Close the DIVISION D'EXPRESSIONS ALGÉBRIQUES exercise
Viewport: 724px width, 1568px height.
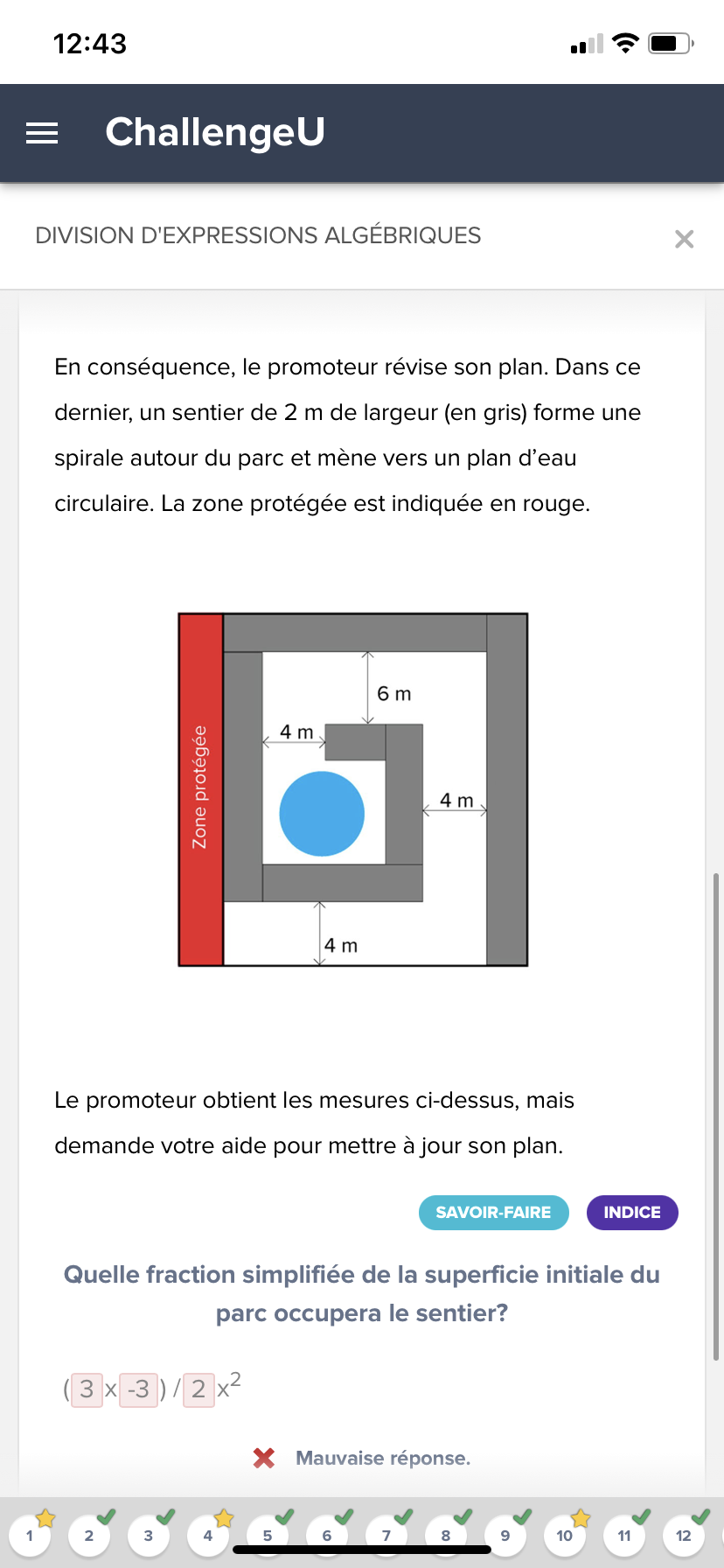685,239
